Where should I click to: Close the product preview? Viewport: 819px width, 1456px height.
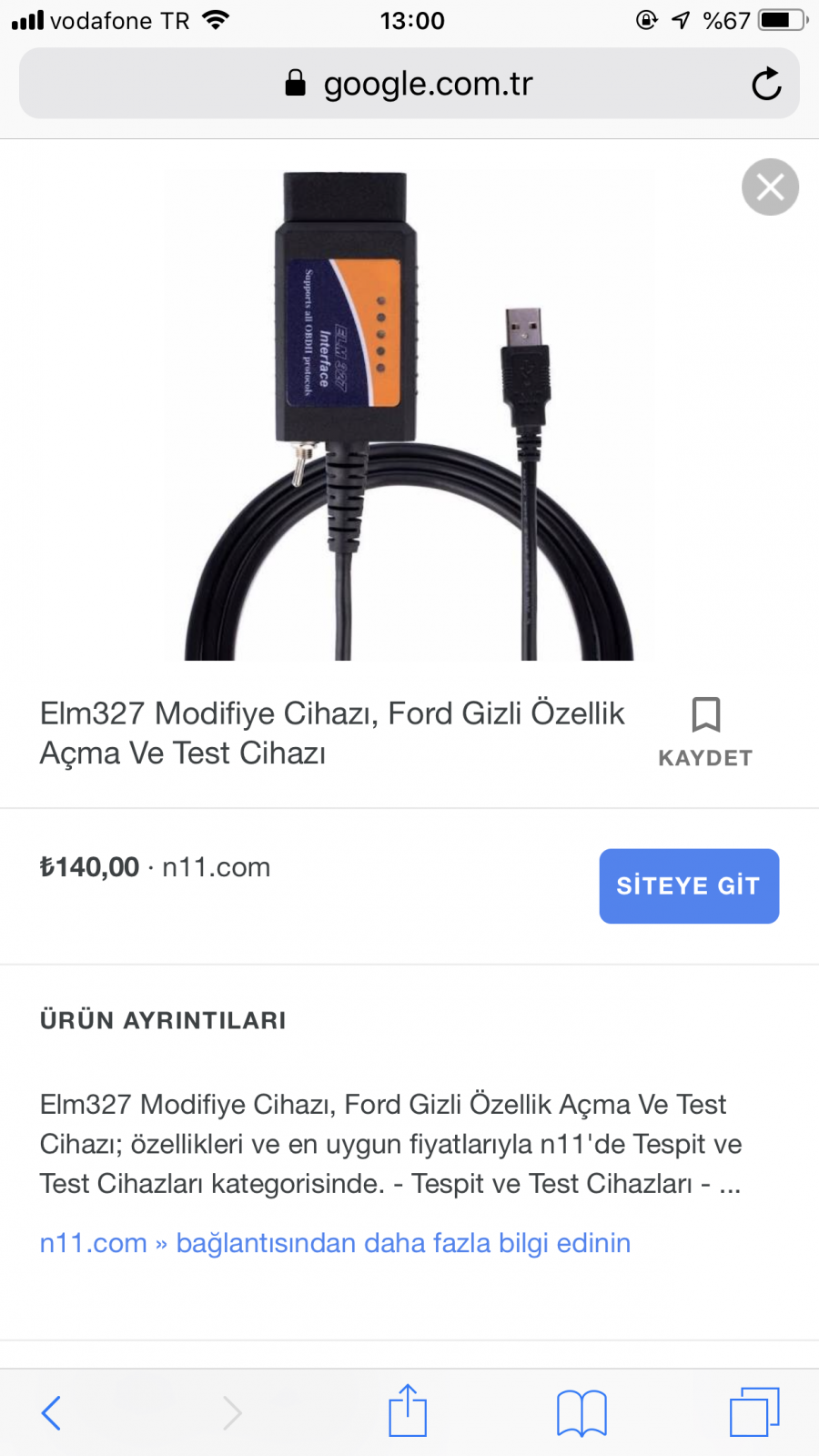click(x=770, y=187)
